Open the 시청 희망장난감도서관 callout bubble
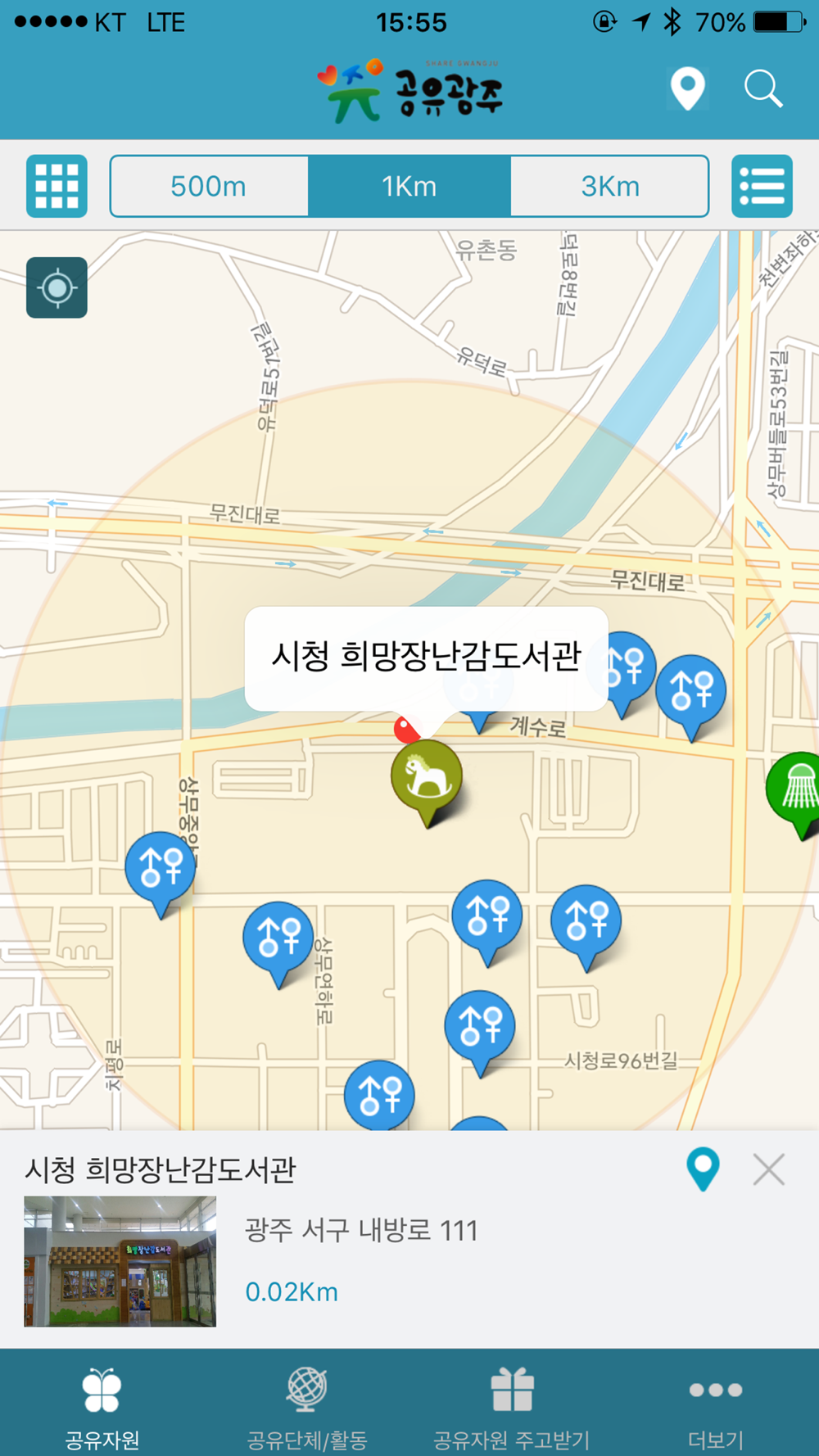 pyautogui.click(x=426, y=658)
